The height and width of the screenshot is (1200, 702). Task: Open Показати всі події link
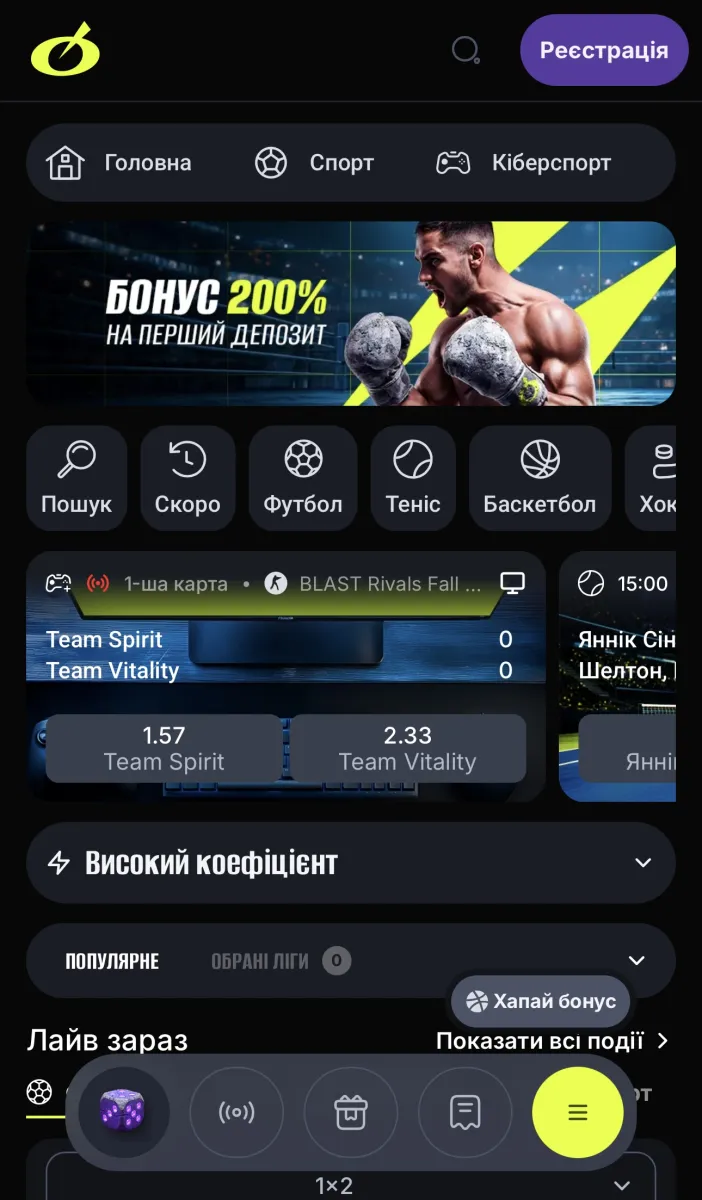(x=552, y=1041)
